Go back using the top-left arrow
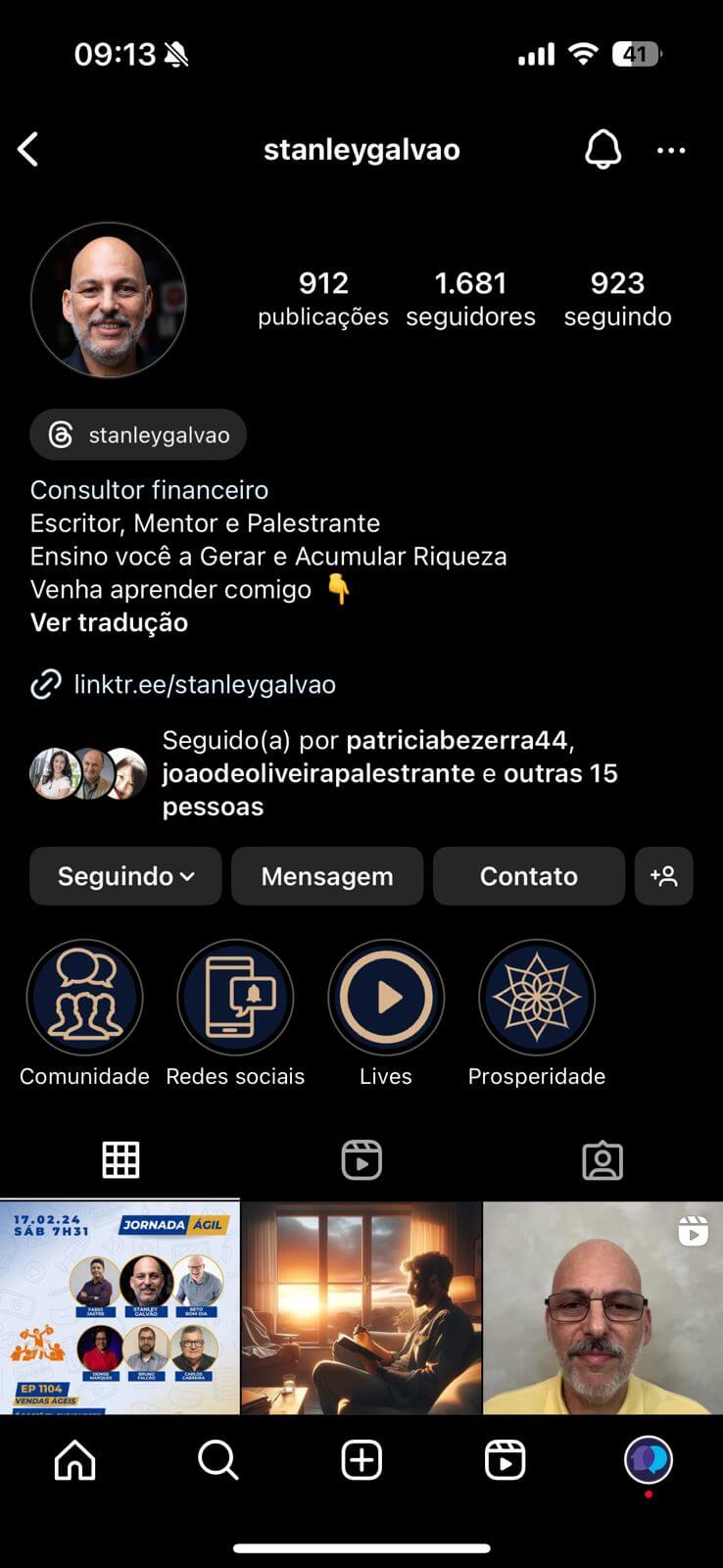 pyautogui.click(x=28, y=150)
